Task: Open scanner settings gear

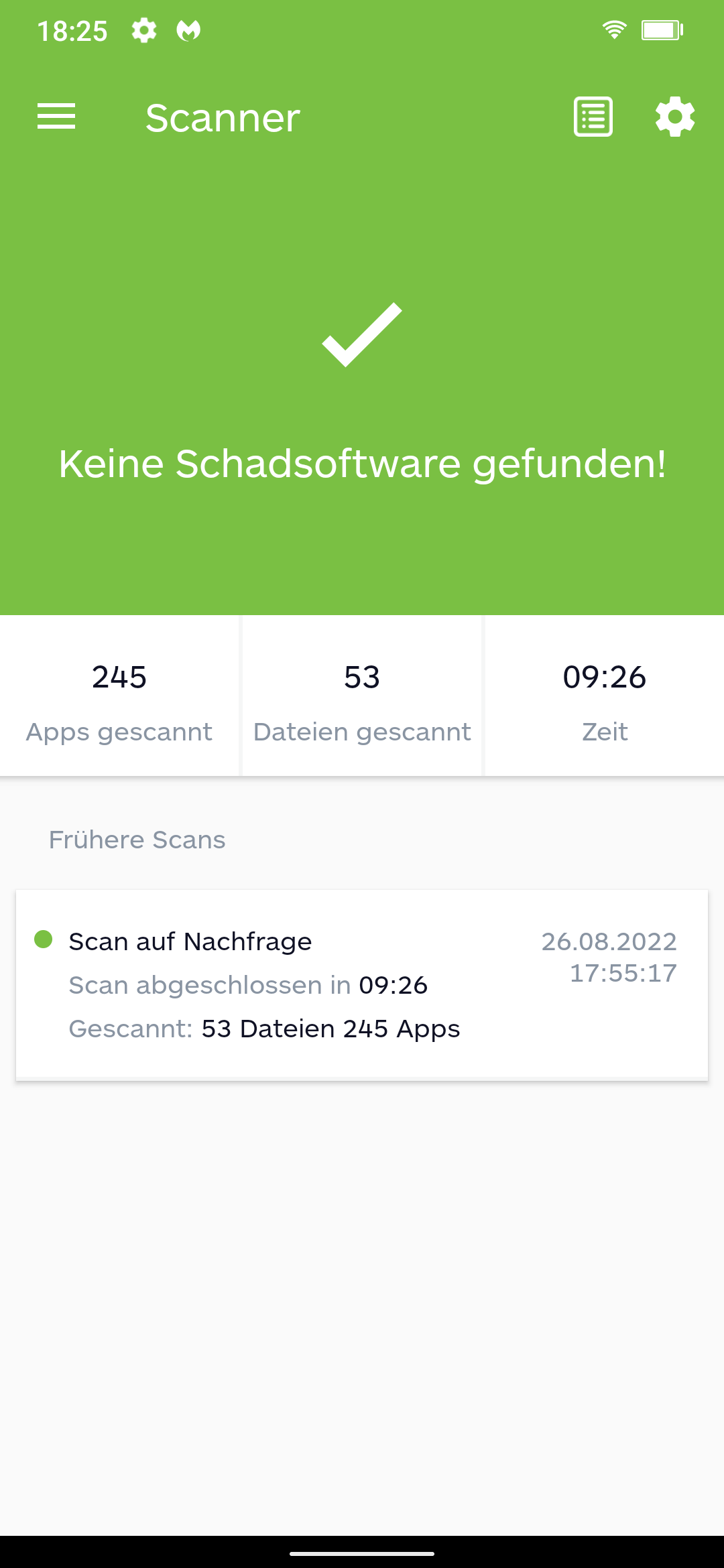Action: click(x=675, y=117)
